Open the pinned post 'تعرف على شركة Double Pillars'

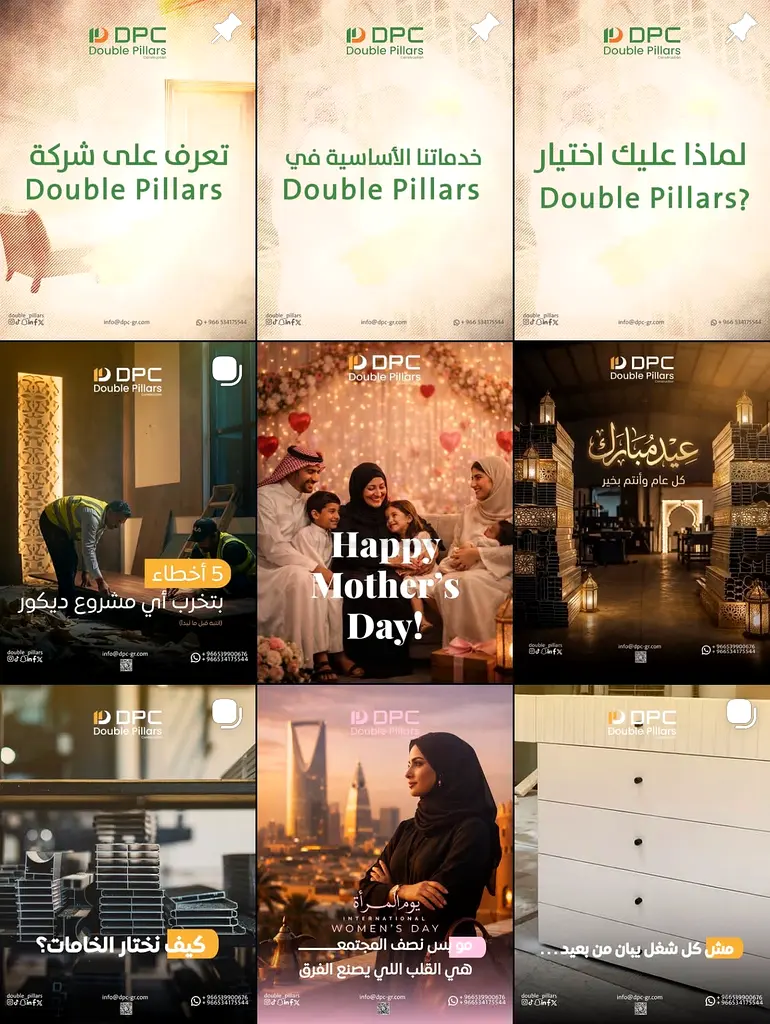(127, 170)
